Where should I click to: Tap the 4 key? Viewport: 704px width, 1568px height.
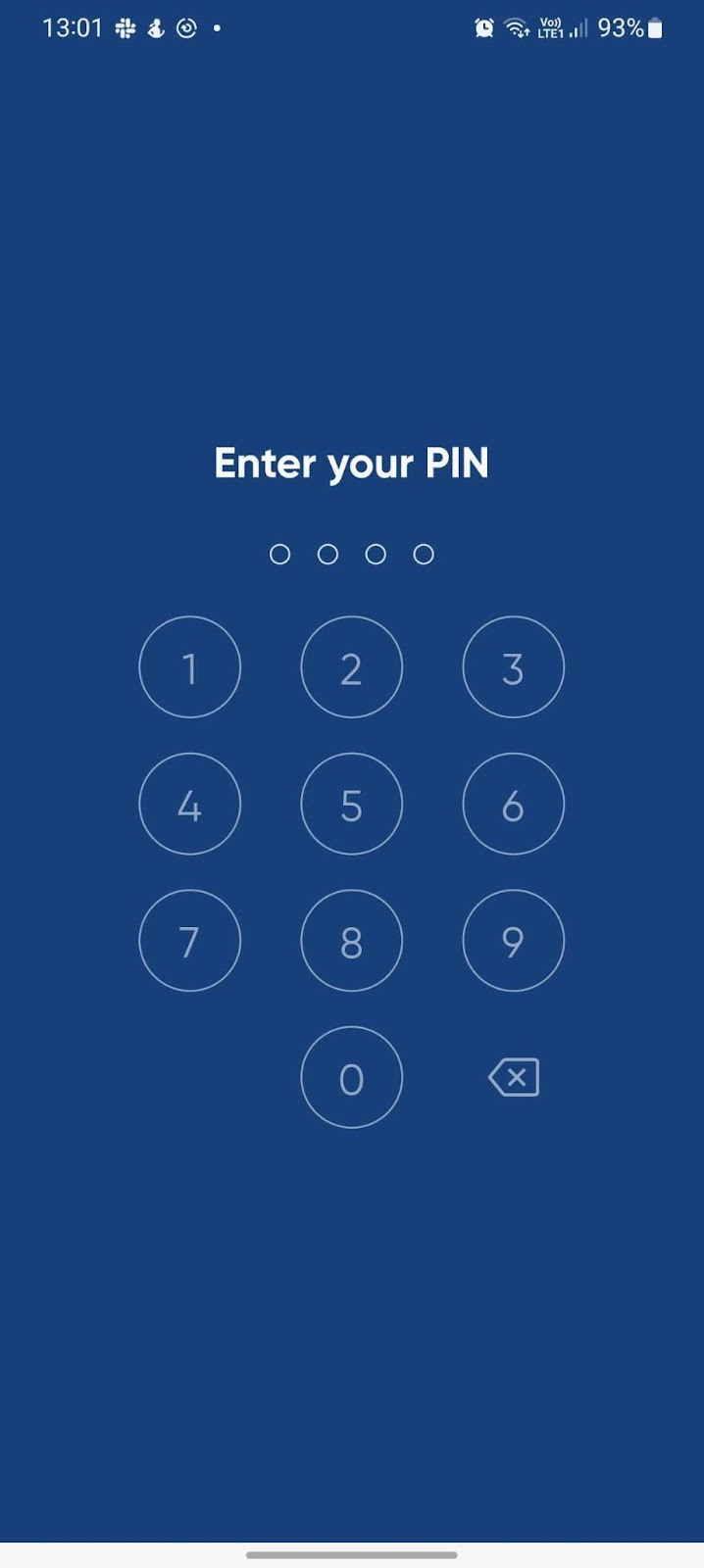click(x=189, y=804)
